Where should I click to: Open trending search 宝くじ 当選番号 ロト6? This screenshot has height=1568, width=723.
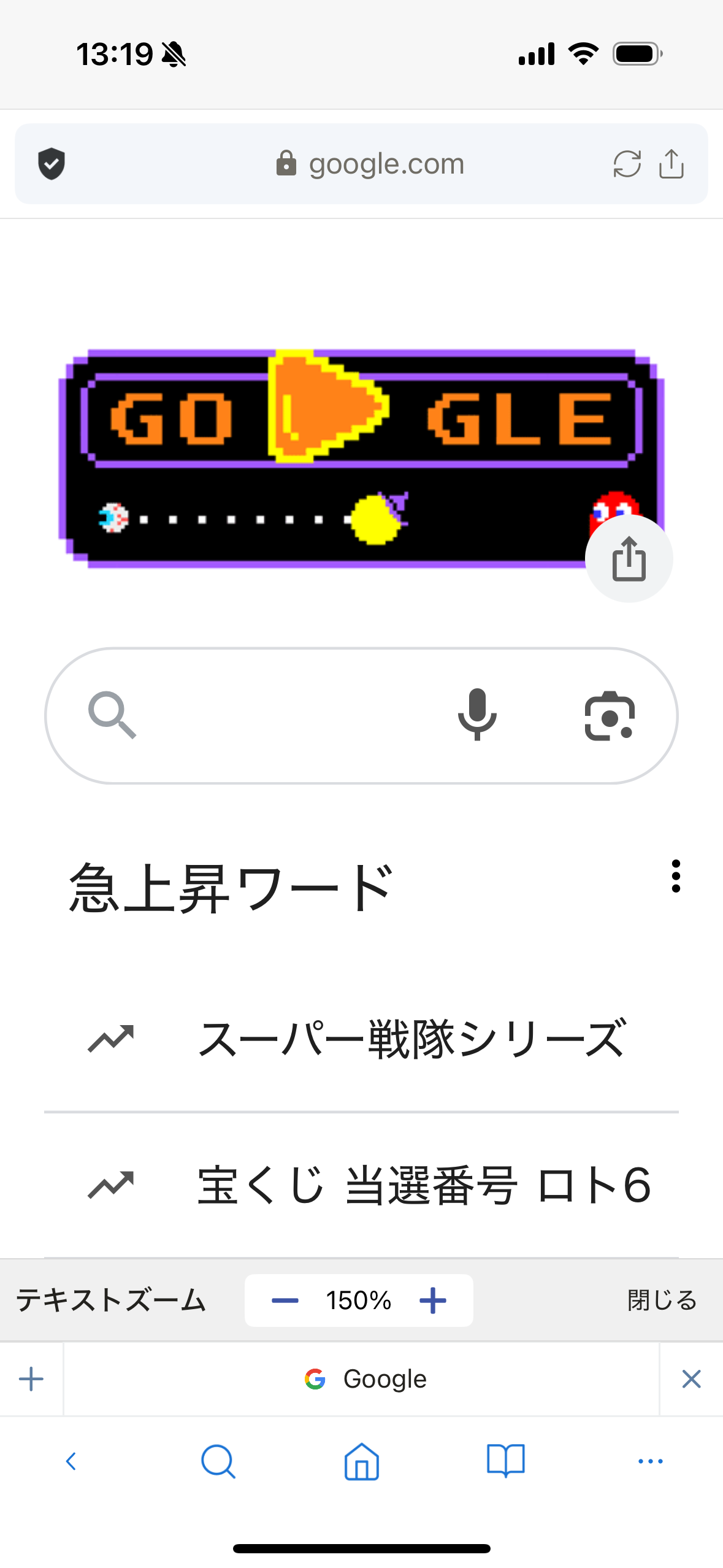click(x=423, y=1185)
